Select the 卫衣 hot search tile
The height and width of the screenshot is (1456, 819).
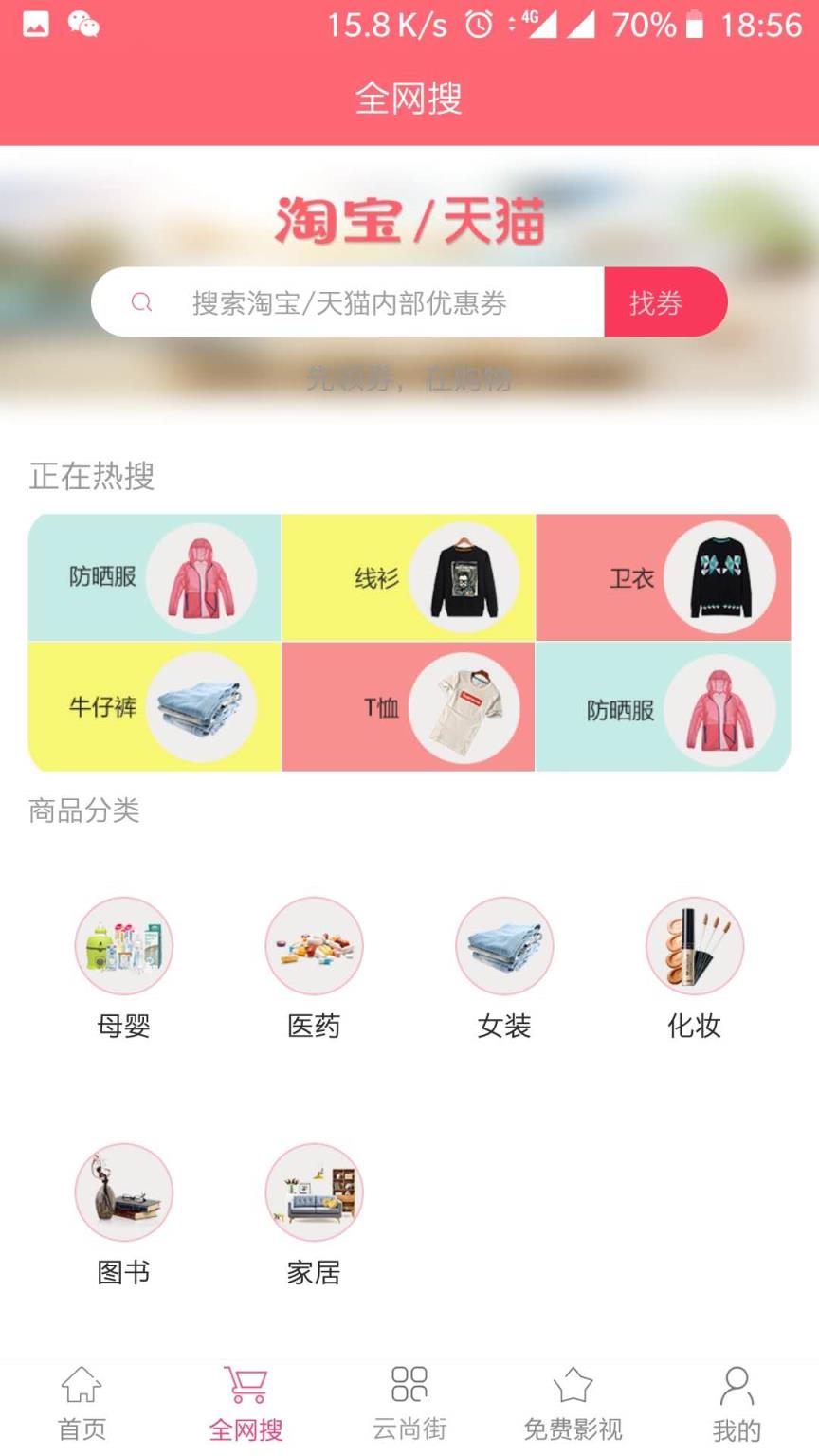(662, 577)
